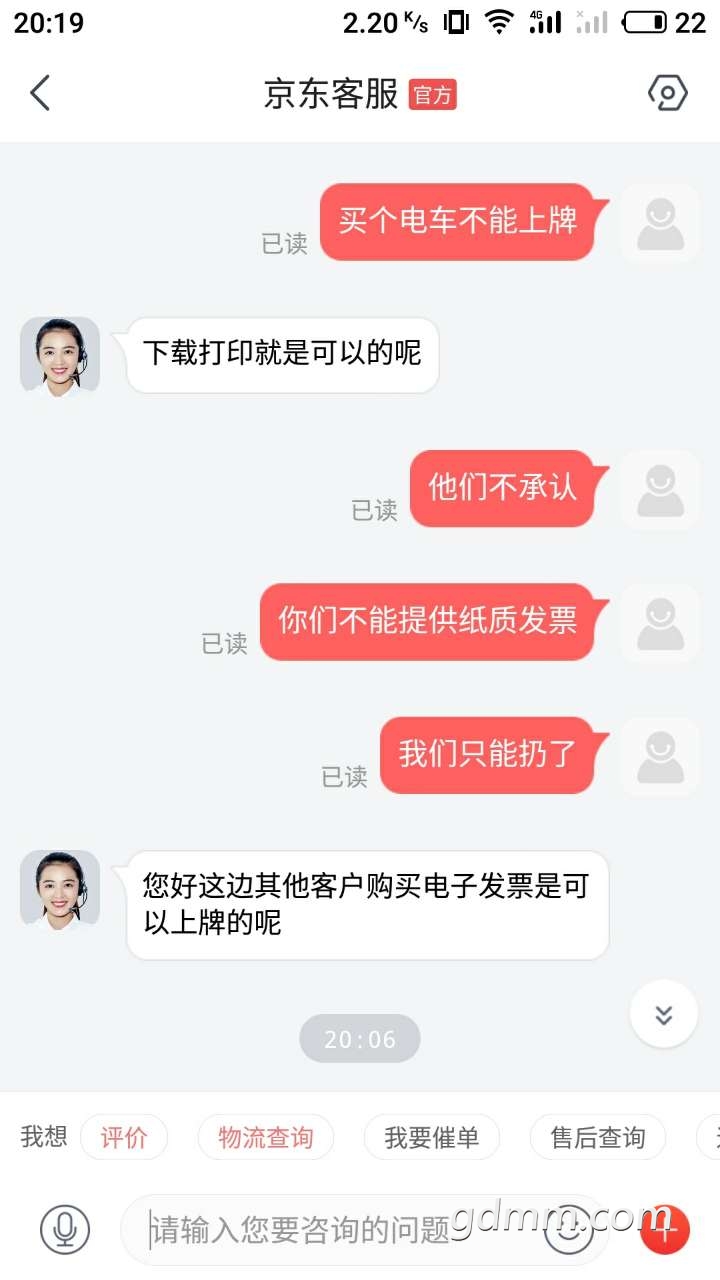Open the emoji picker
Image resolution: width=720 pixels, height=1280 pixels.
tap(568, 1229)
